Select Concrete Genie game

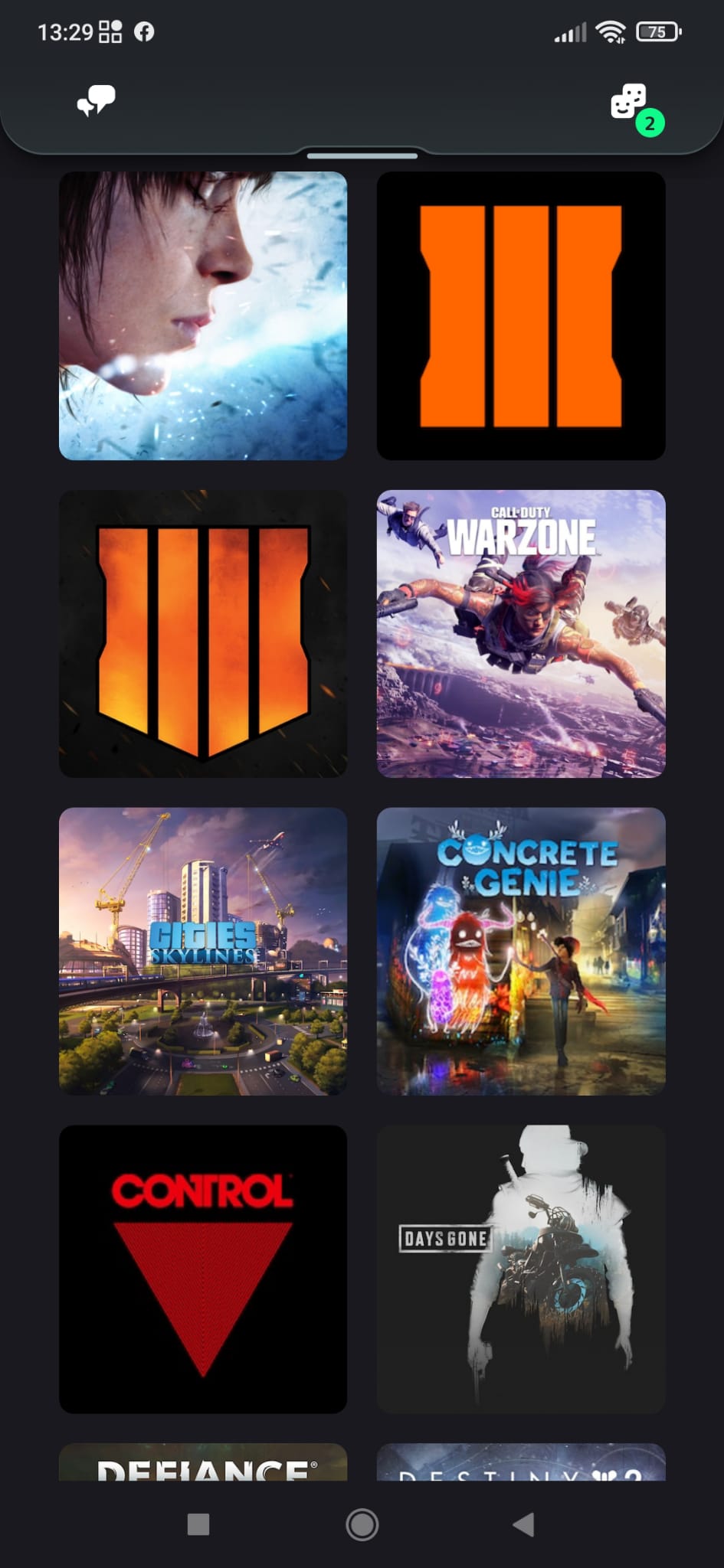[521, 951]
